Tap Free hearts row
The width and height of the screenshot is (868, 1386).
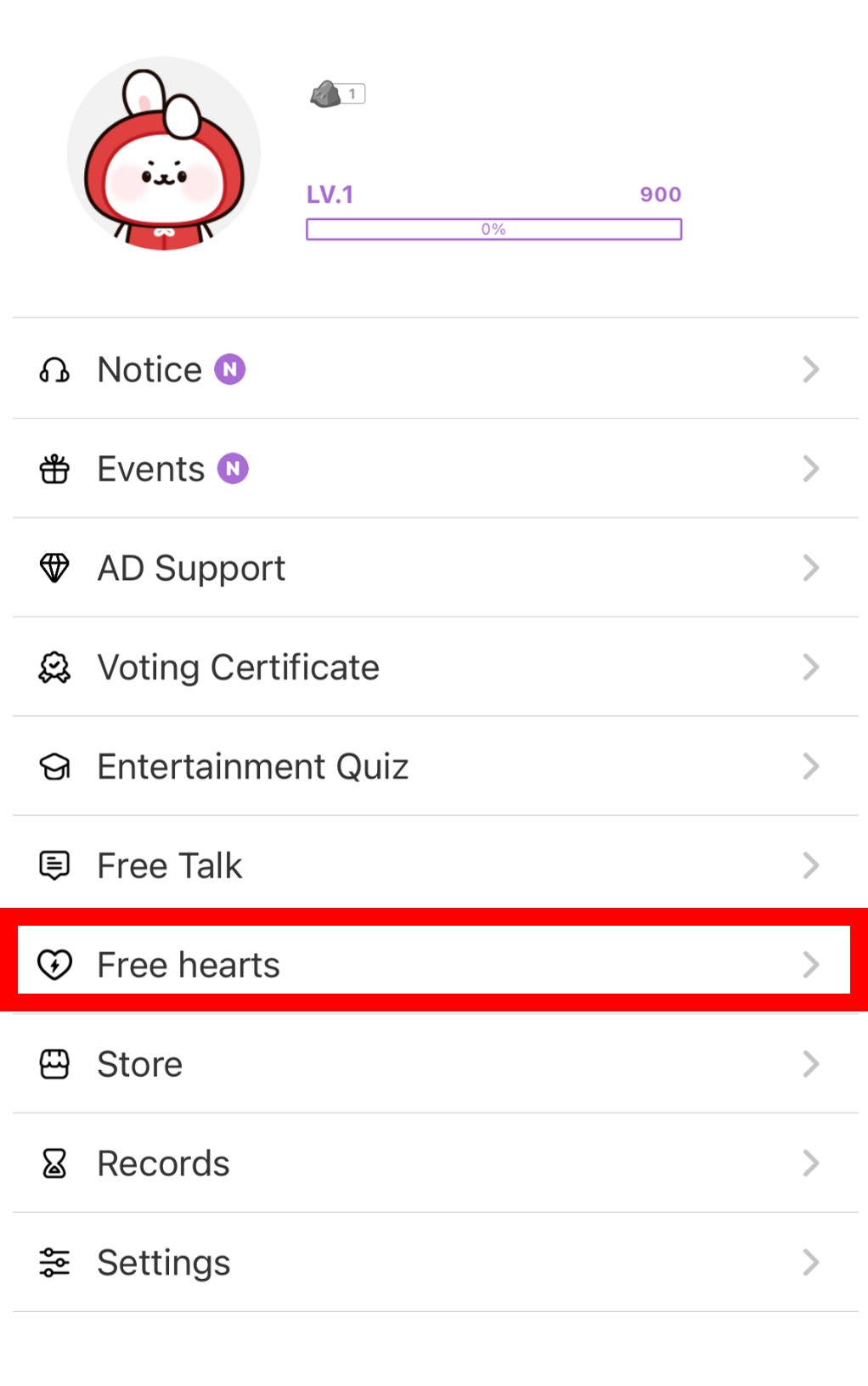tap(433, 964)
